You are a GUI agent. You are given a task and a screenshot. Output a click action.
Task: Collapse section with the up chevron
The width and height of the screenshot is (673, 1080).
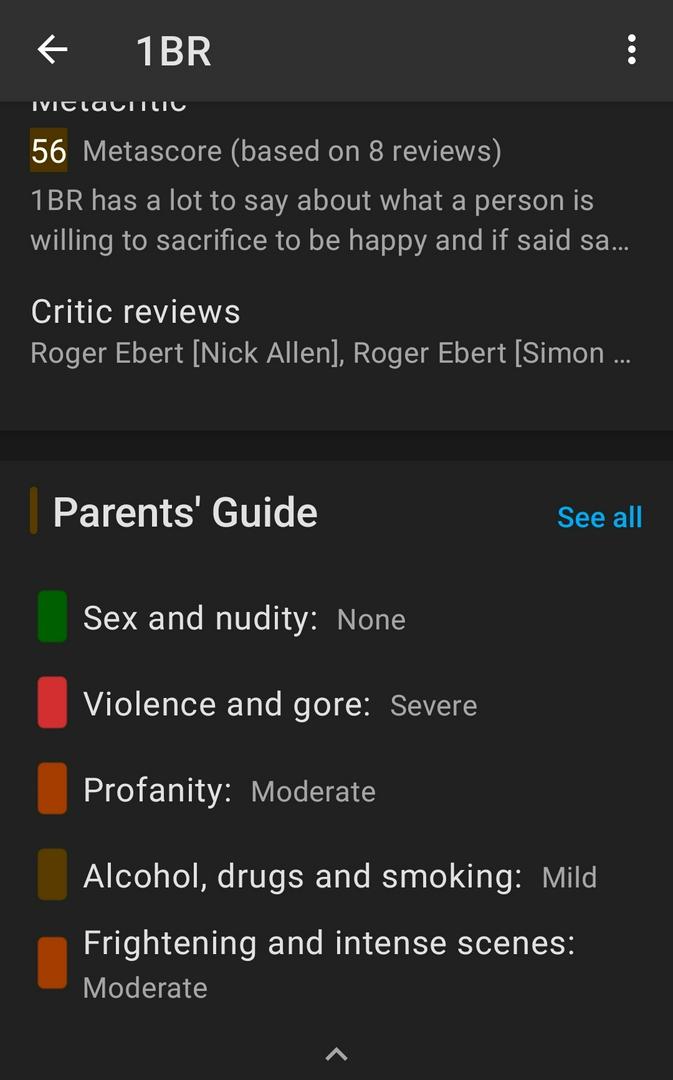(337, 1054)
